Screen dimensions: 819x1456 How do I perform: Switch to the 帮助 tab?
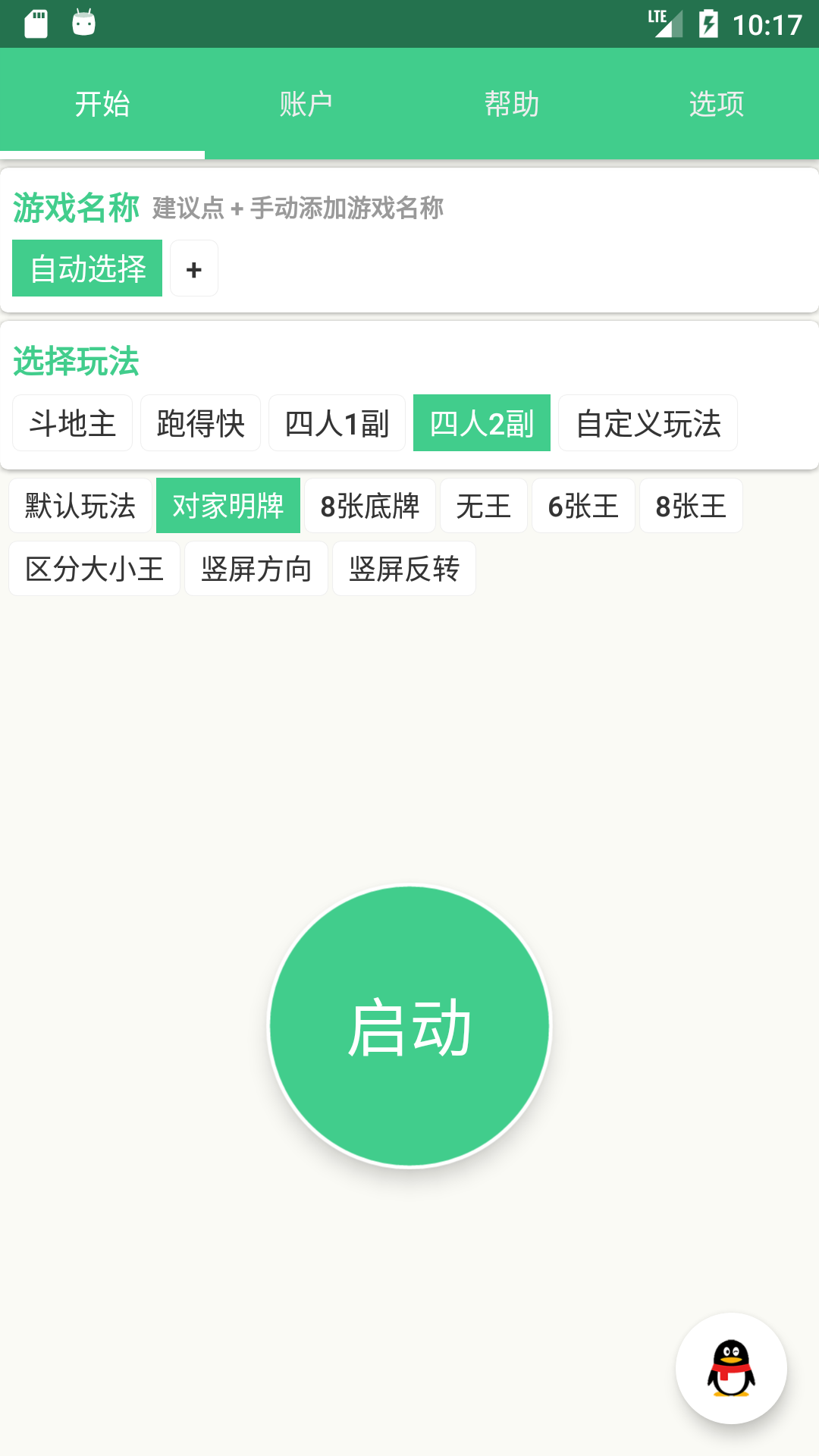pos(511,104)
